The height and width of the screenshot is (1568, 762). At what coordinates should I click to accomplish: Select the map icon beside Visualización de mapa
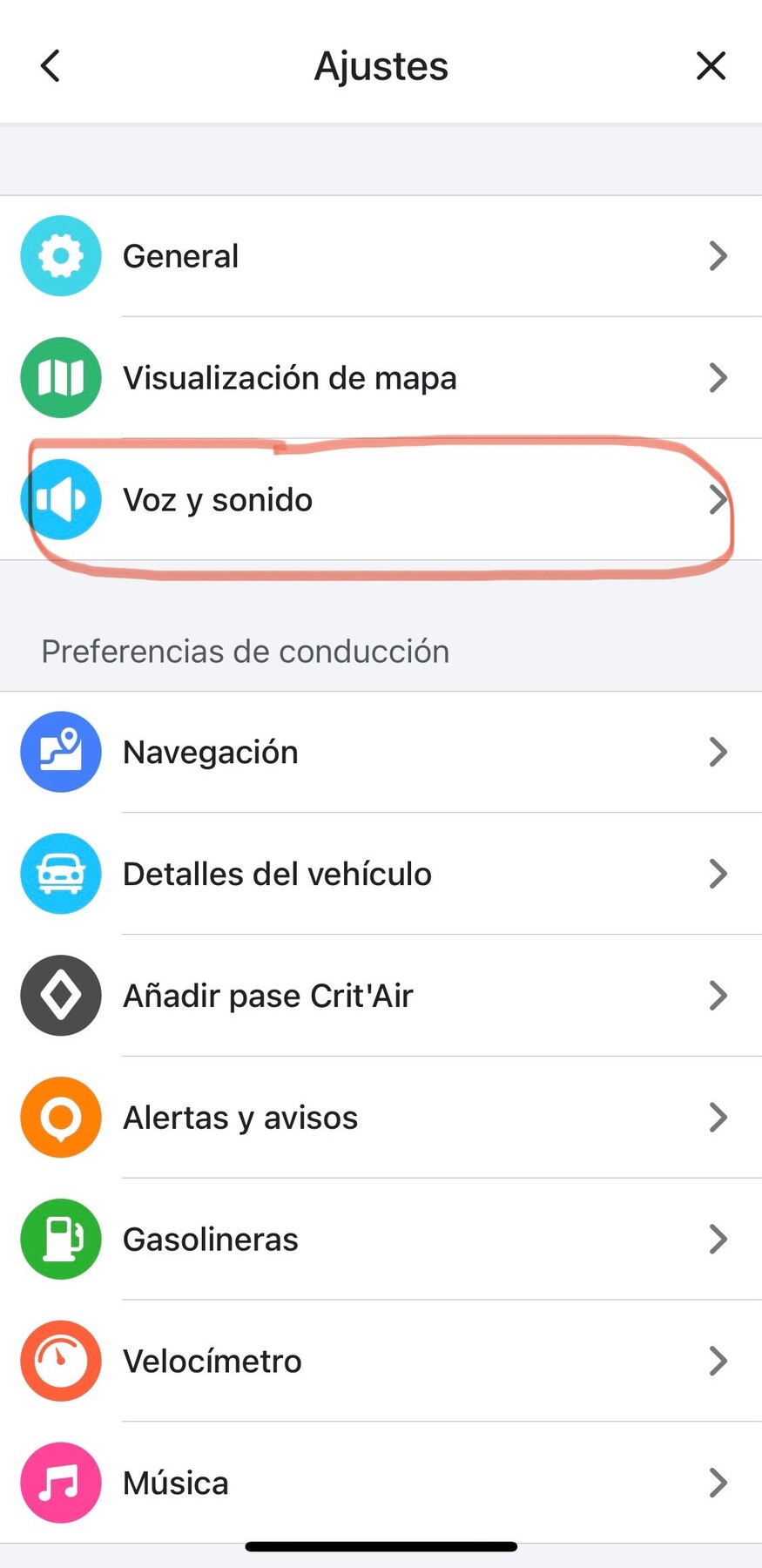tap(60, 377)
